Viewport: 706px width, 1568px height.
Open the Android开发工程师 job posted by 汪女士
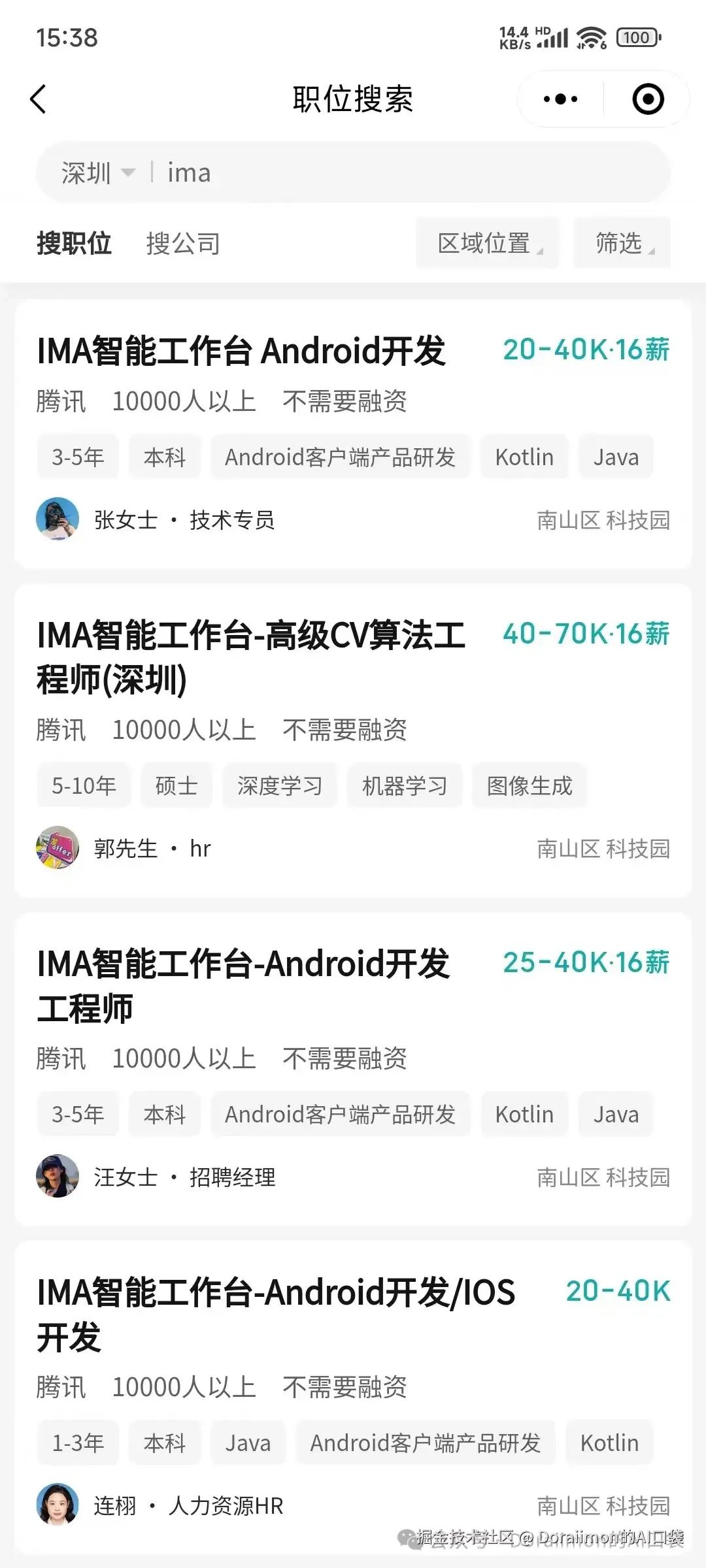pyautogui.click(x=243, y=985)
